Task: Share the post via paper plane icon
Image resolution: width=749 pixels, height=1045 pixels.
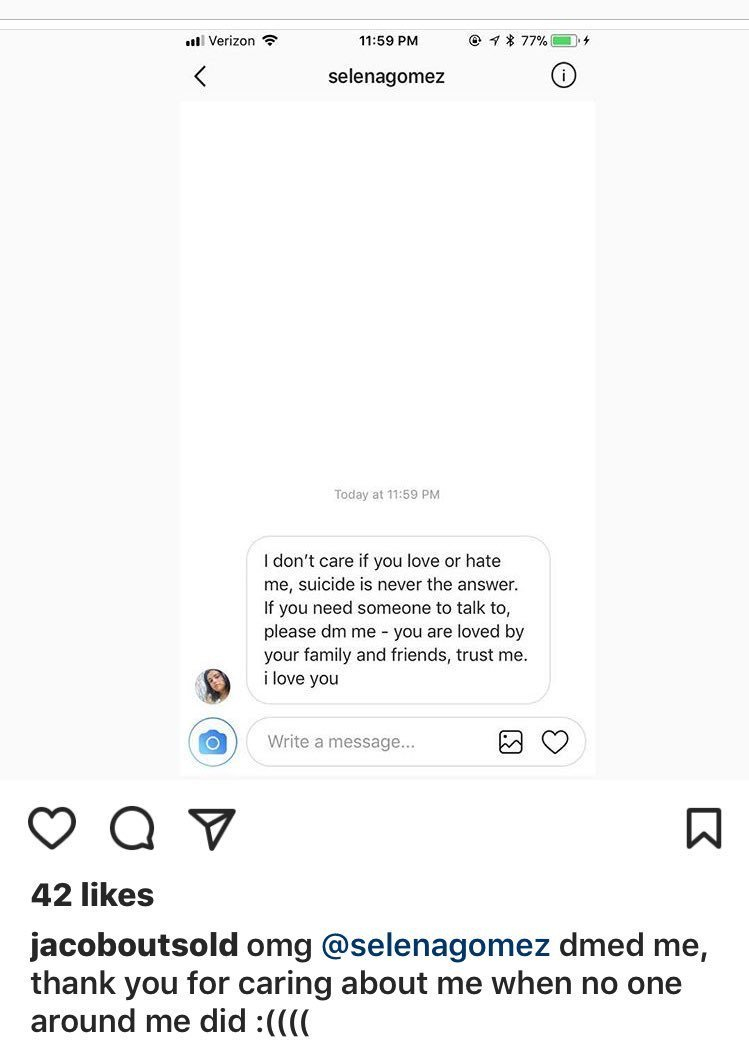Action: click(212, 829)
